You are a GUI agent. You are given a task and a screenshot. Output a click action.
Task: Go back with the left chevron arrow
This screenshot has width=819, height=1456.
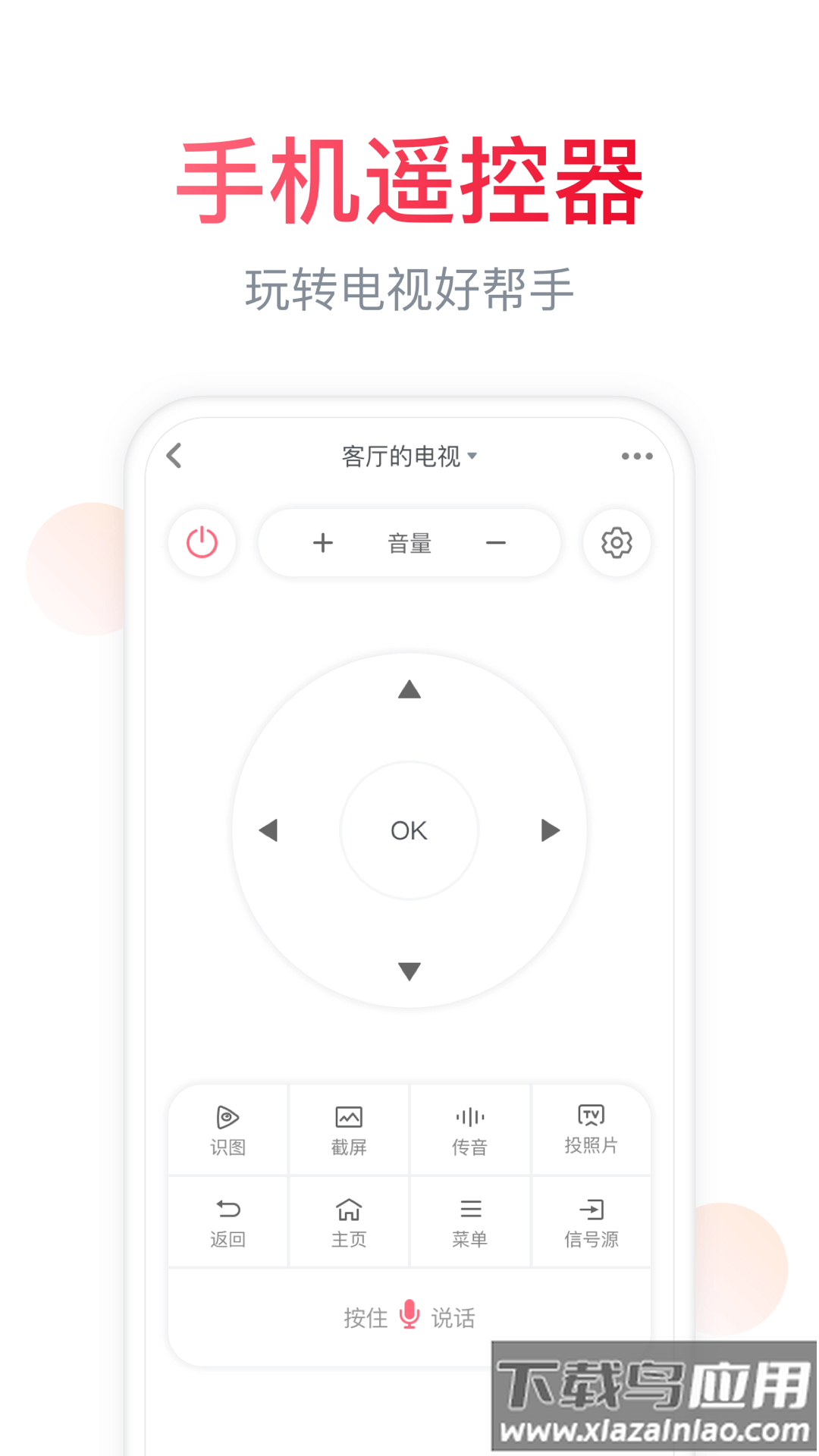coord(174,456)
